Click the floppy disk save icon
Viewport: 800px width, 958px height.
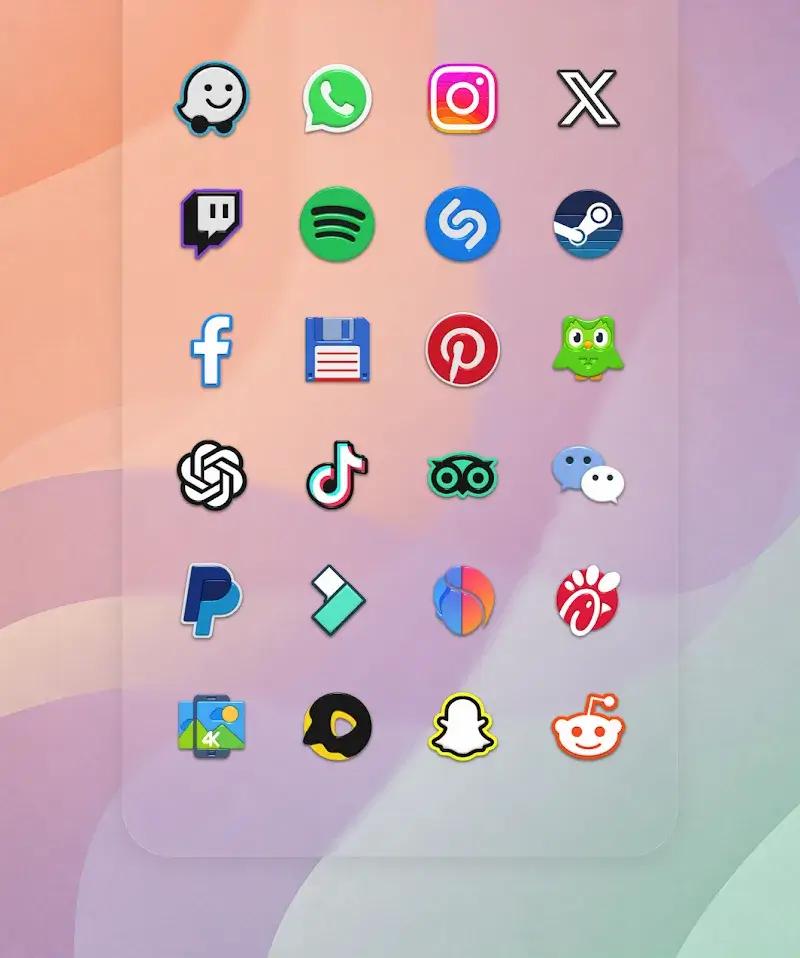point(338,350)
